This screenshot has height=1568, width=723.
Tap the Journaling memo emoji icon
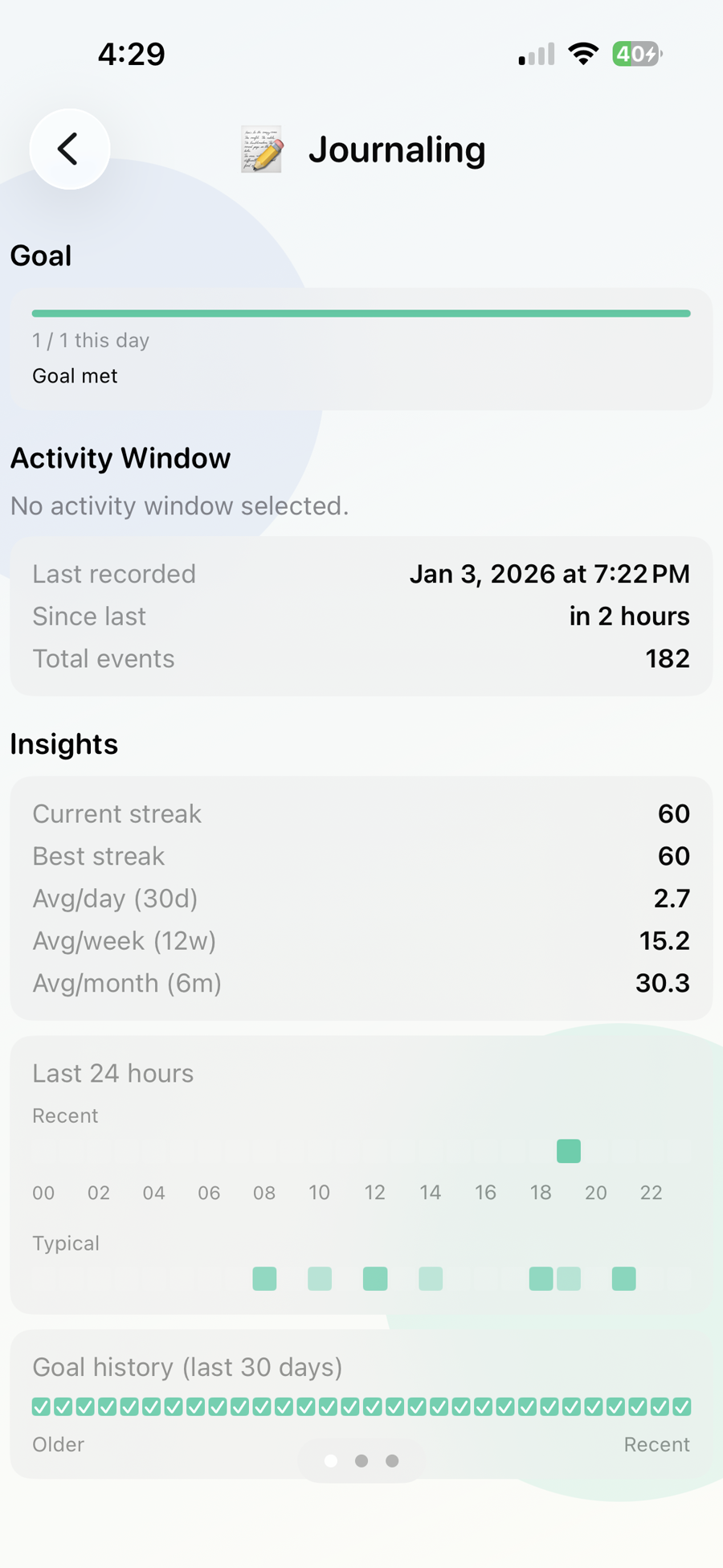(x=259, y=149)
